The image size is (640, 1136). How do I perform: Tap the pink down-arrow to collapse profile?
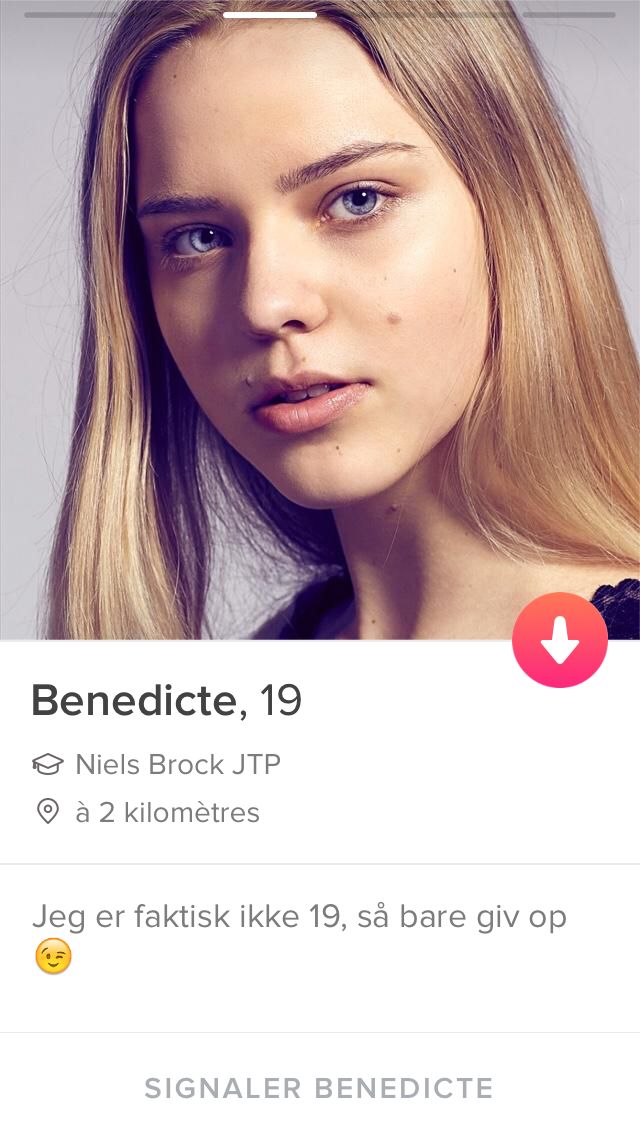pos(560,640)
